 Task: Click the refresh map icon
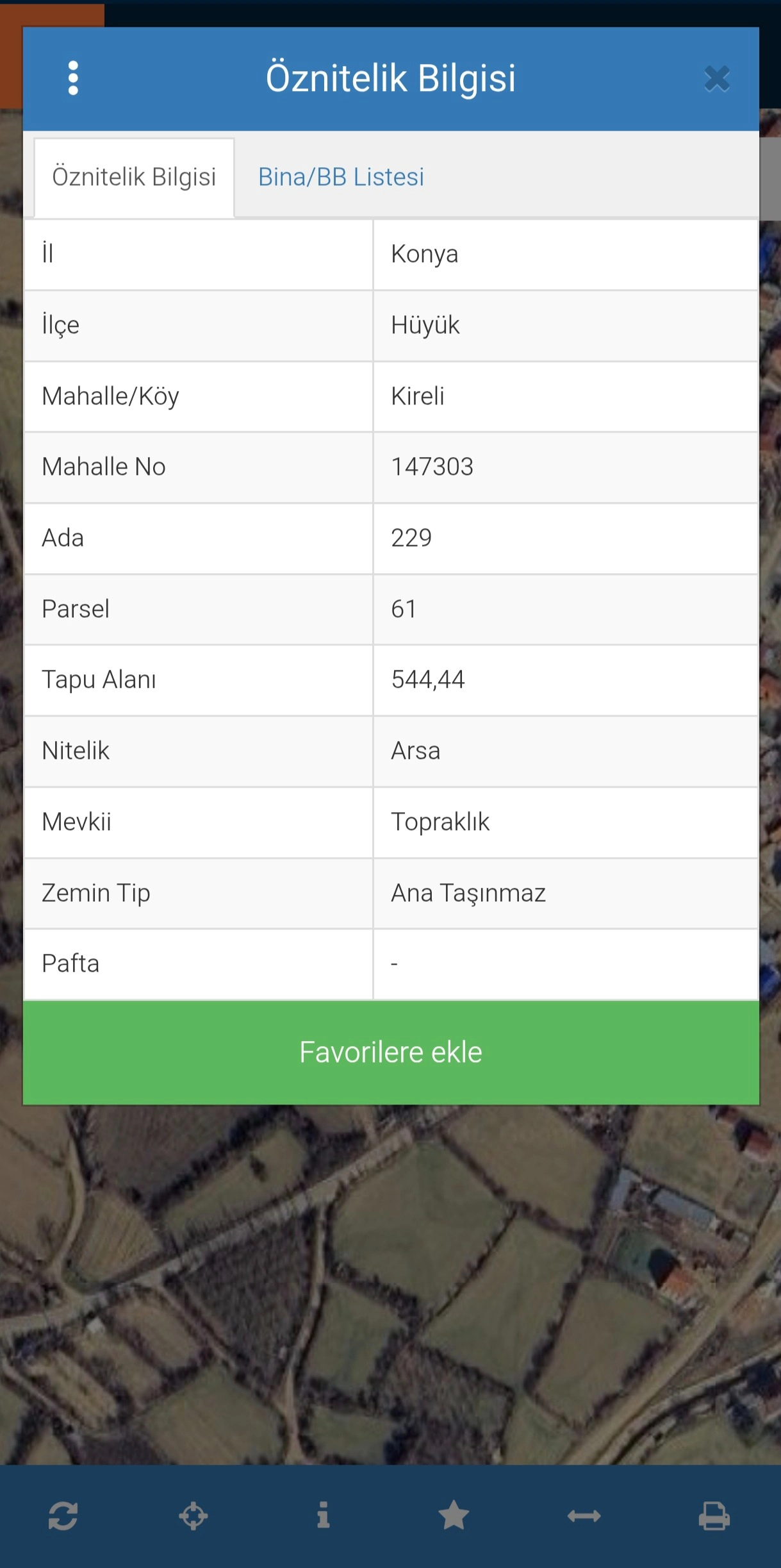coord(62,1515)
